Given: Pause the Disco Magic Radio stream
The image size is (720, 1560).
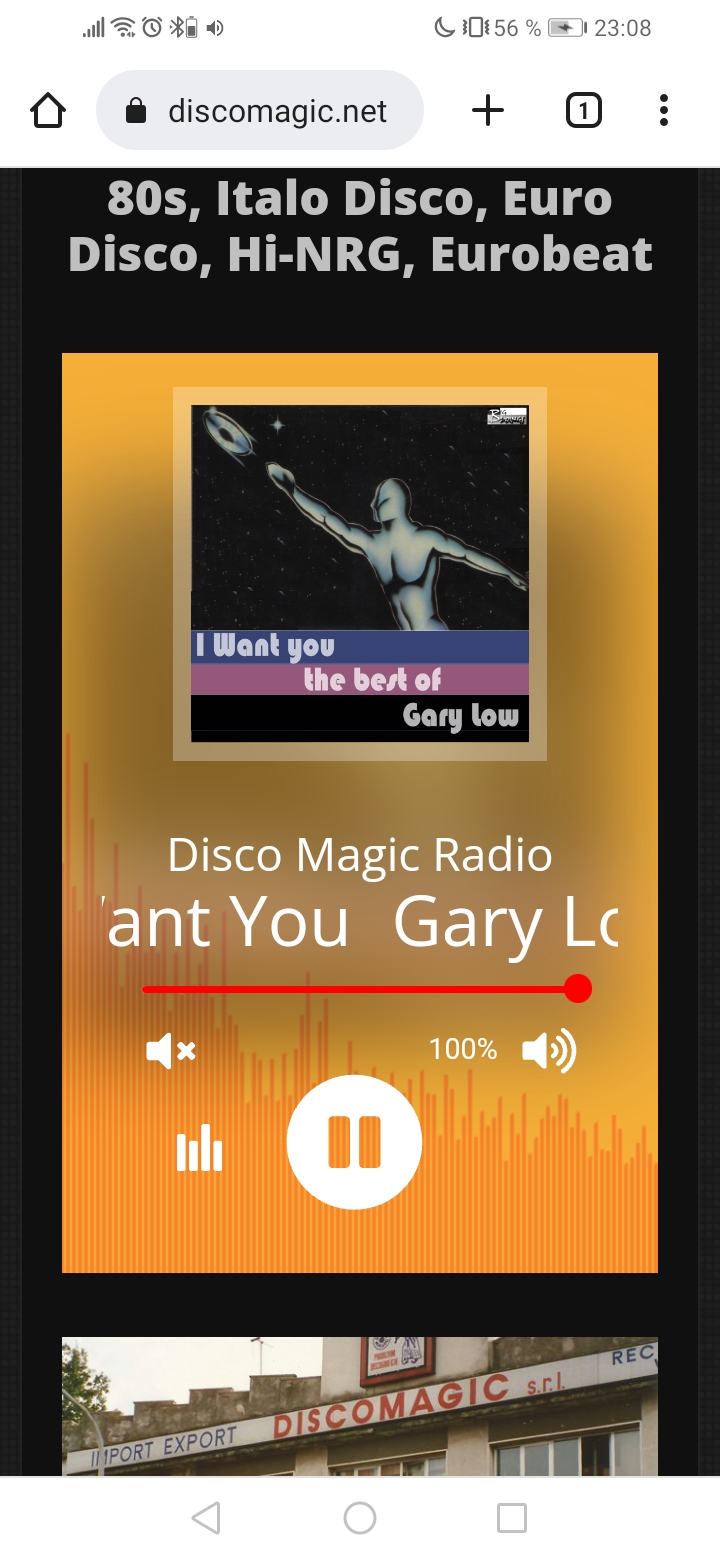Looking at the screenshot, I should coord(354,1142).
